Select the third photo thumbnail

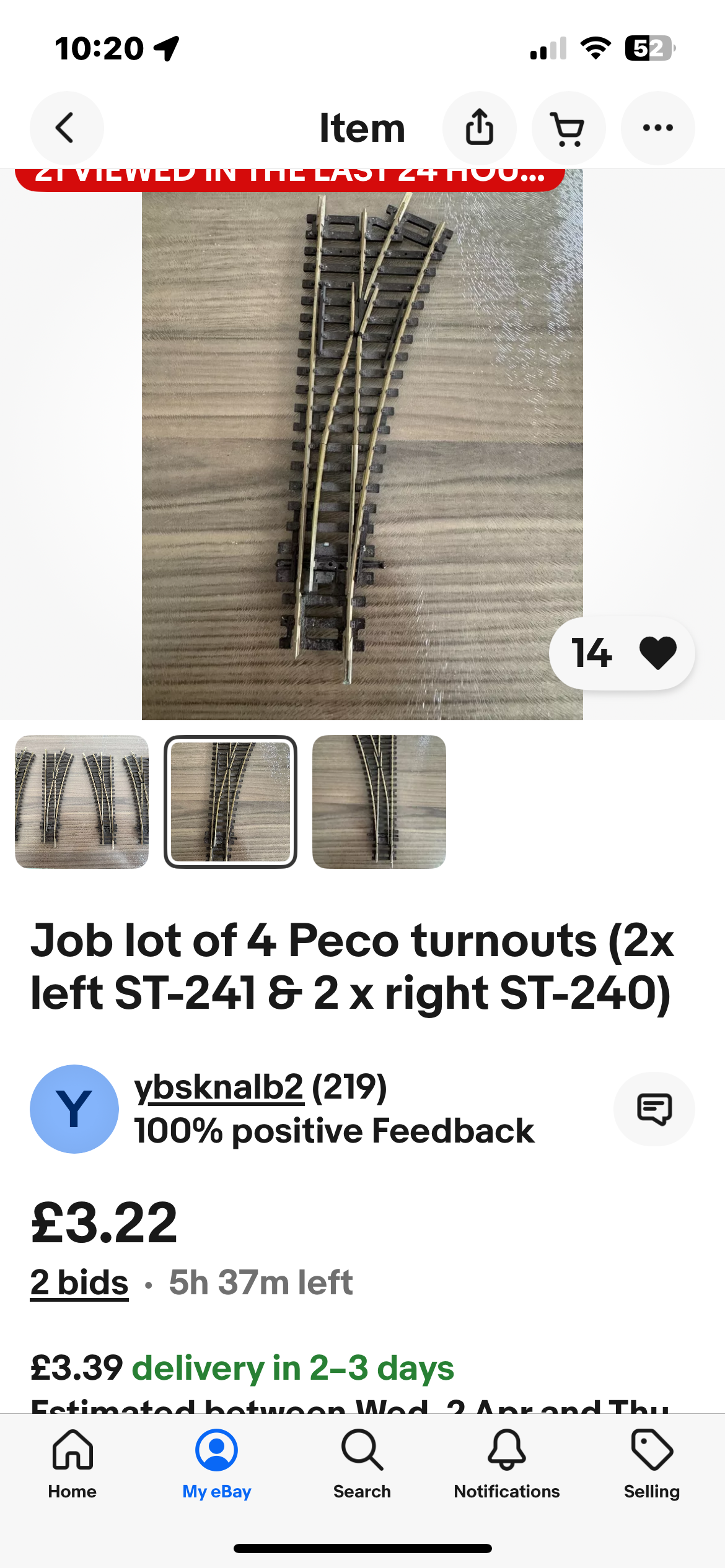tap(379, 801)
